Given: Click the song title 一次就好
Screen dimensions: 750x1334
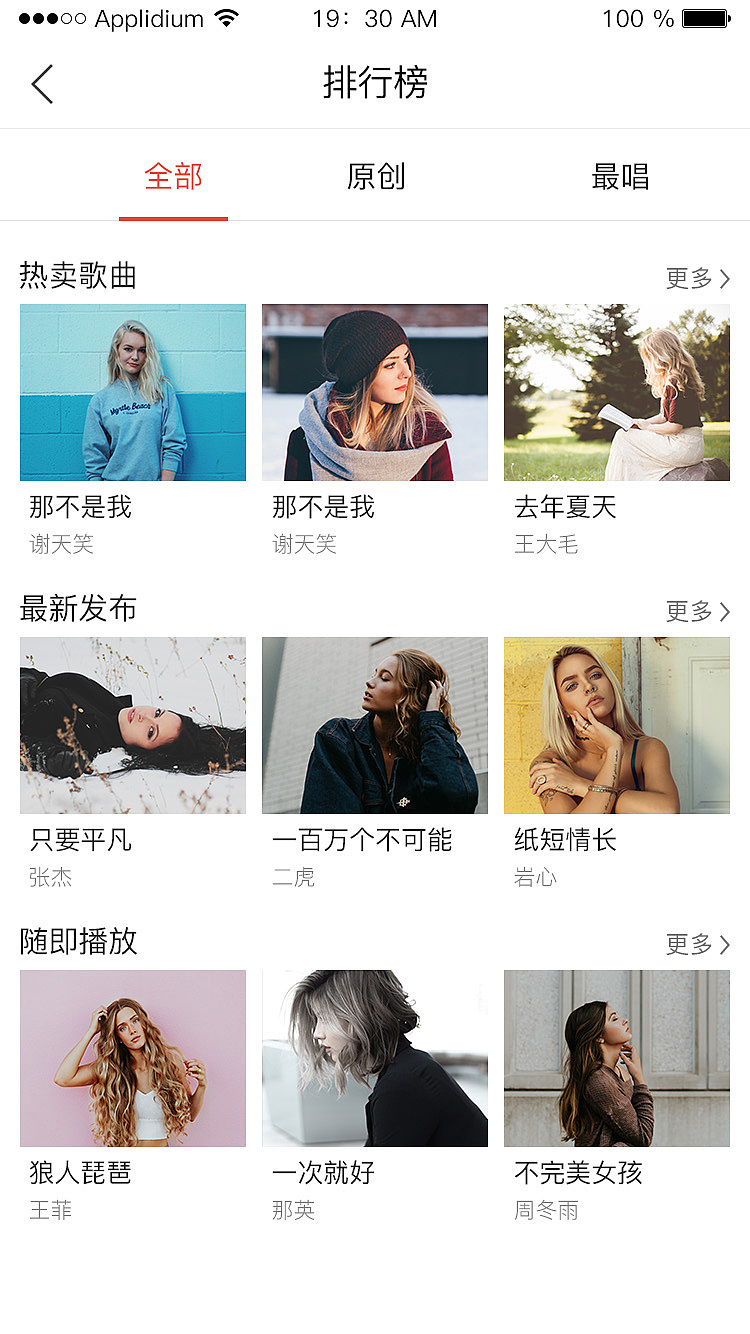Looking at the screenshot, I should [x=322, y=1174].
